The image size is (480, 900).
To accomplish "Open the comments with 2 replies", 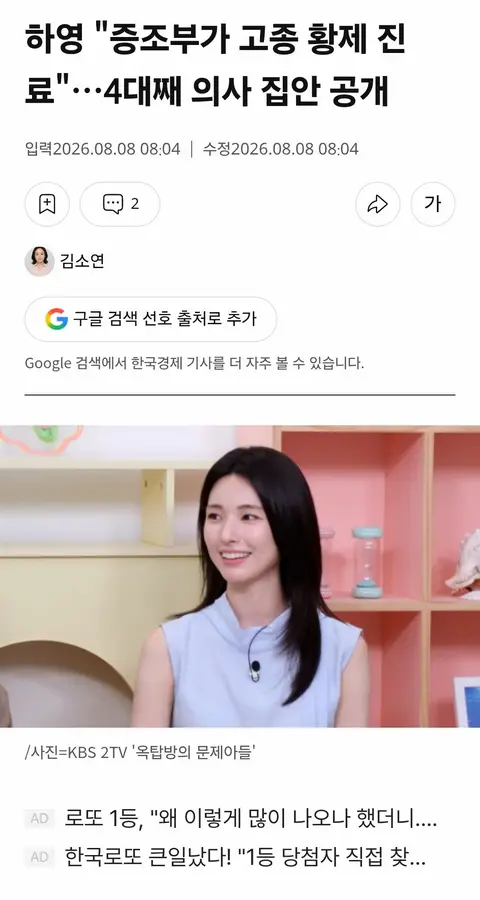I will click(x=120, y=204).
